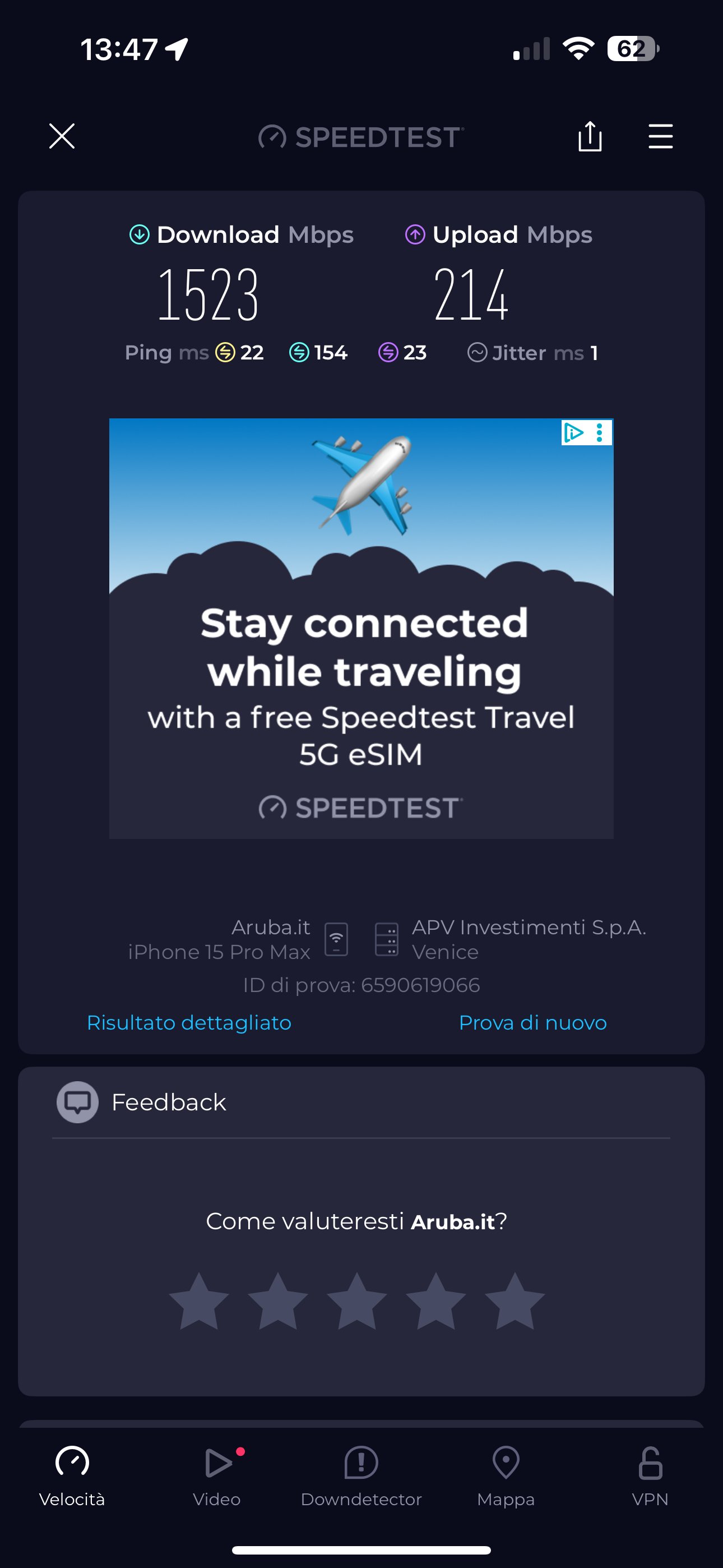The width and height of the screenshot is (723, 1568).
Task: Share the speed test result
Action: pyautogui.click(x=589, y=136)
